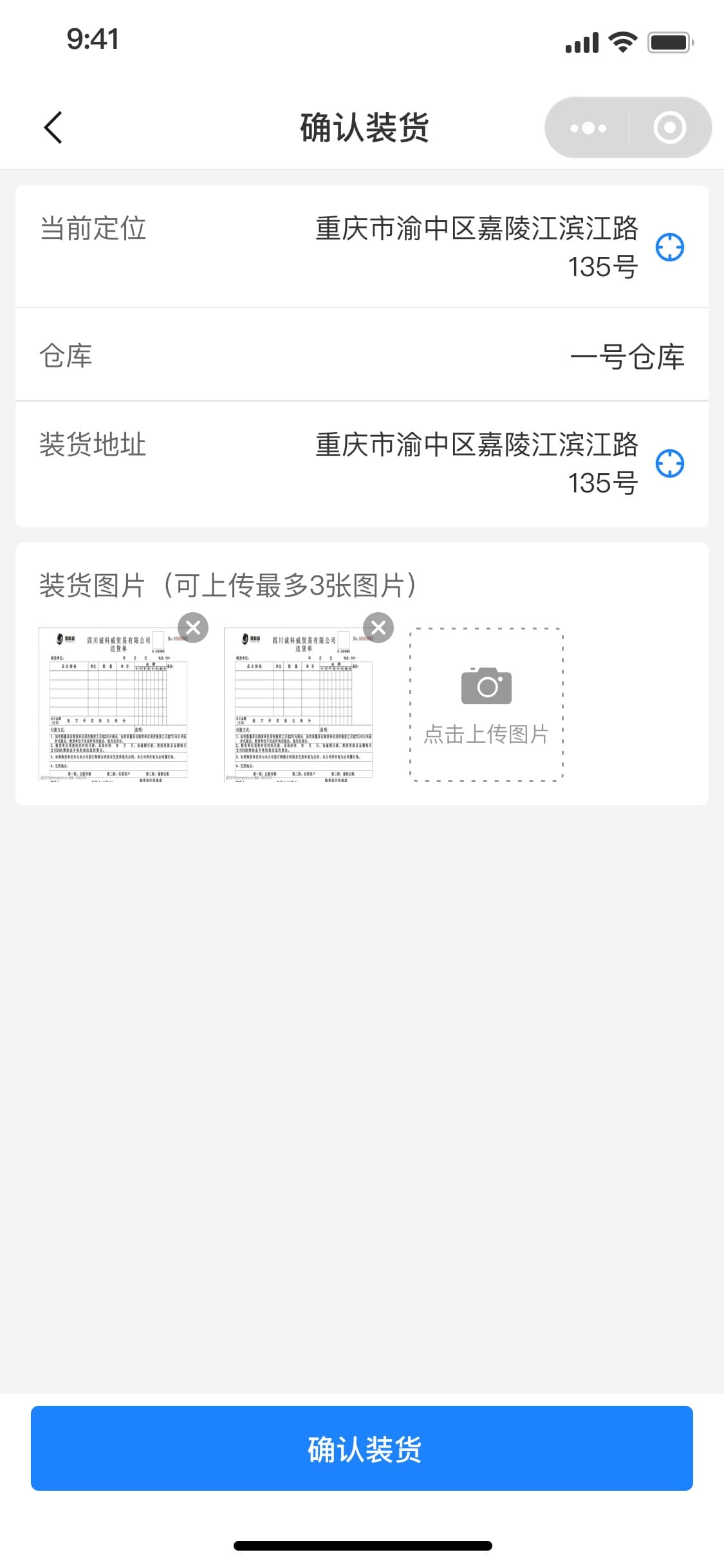Select the 仓库 row with 一号仓库
724x1568 pixels.
(362, 355)
